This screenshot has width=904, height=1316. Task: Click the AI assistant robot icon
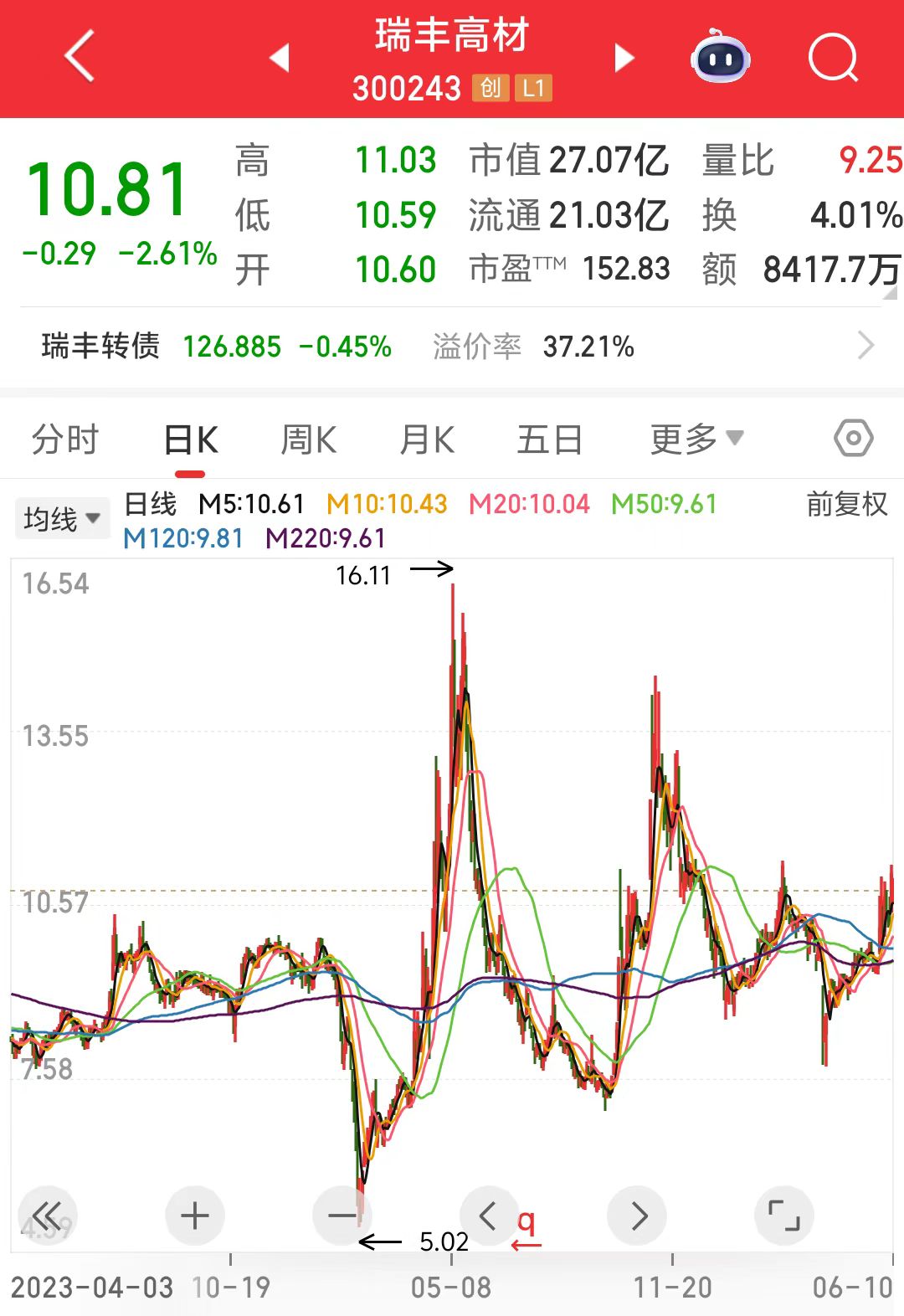(x=722, y=56)
